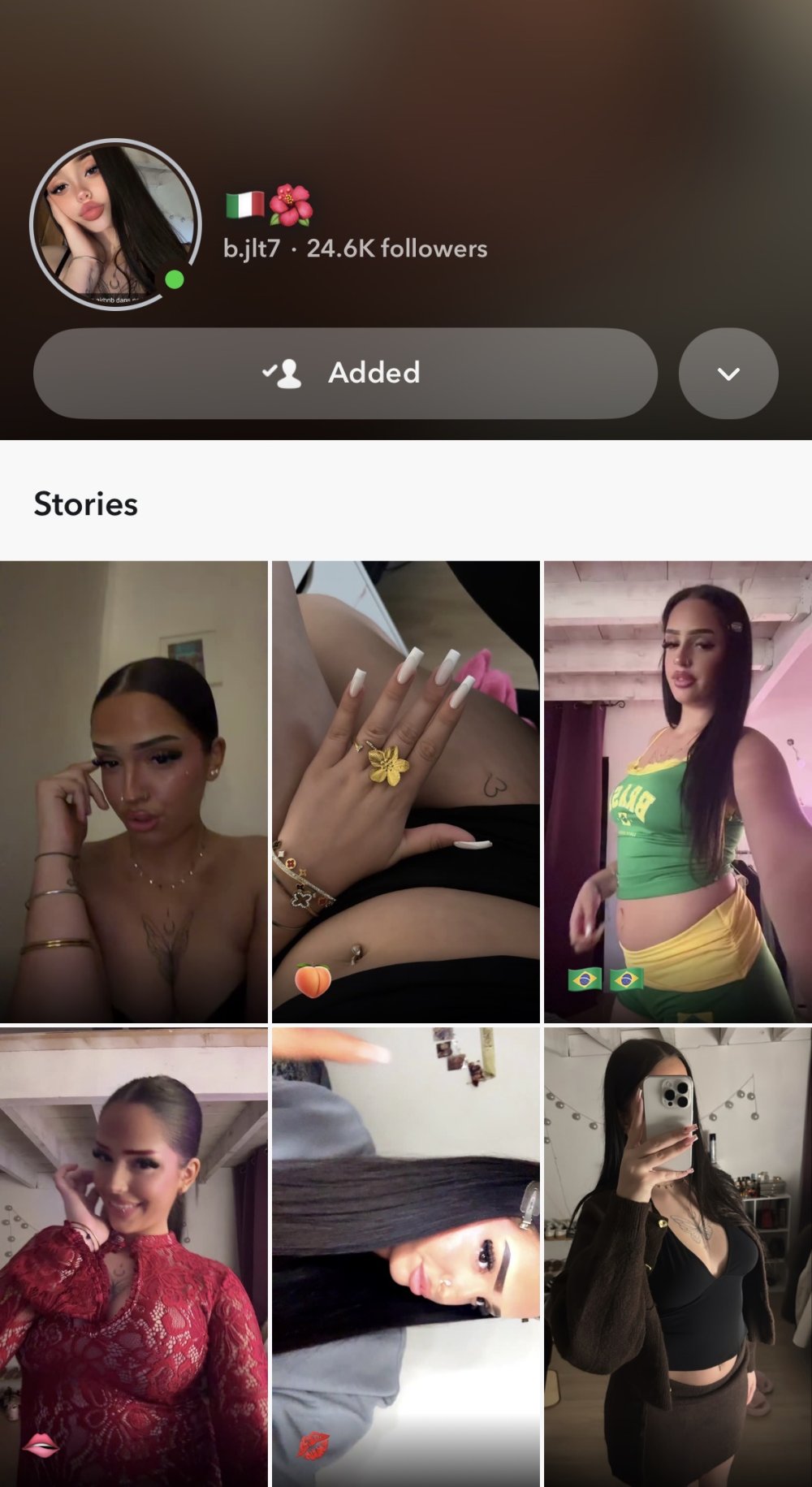This screenshot has height=1487, width=812.
Task: Open the story with Brazil flag stickers
Action: (x=677, y=792)
